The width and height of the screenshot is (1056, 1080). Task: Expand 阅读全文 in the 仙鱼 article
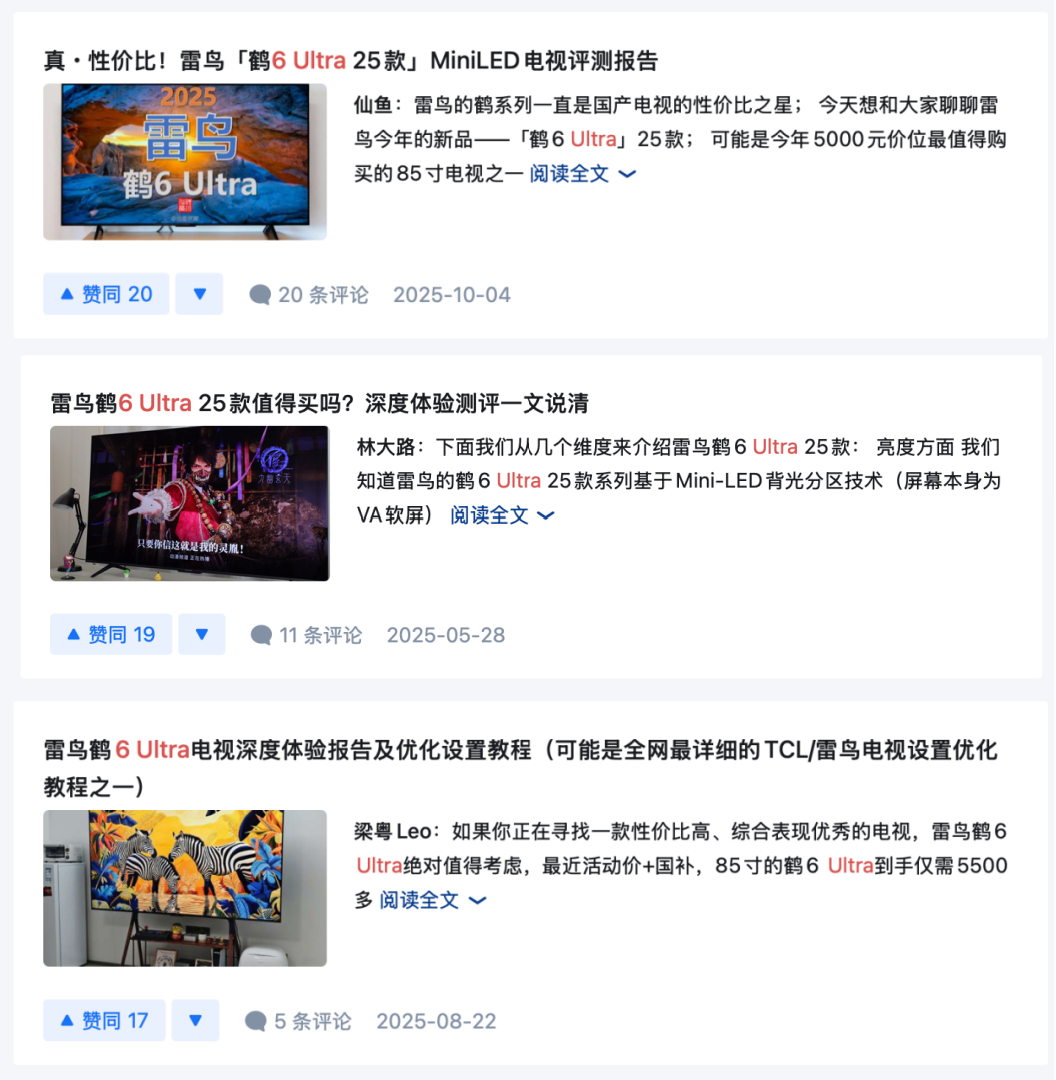(x=582, y=174)
